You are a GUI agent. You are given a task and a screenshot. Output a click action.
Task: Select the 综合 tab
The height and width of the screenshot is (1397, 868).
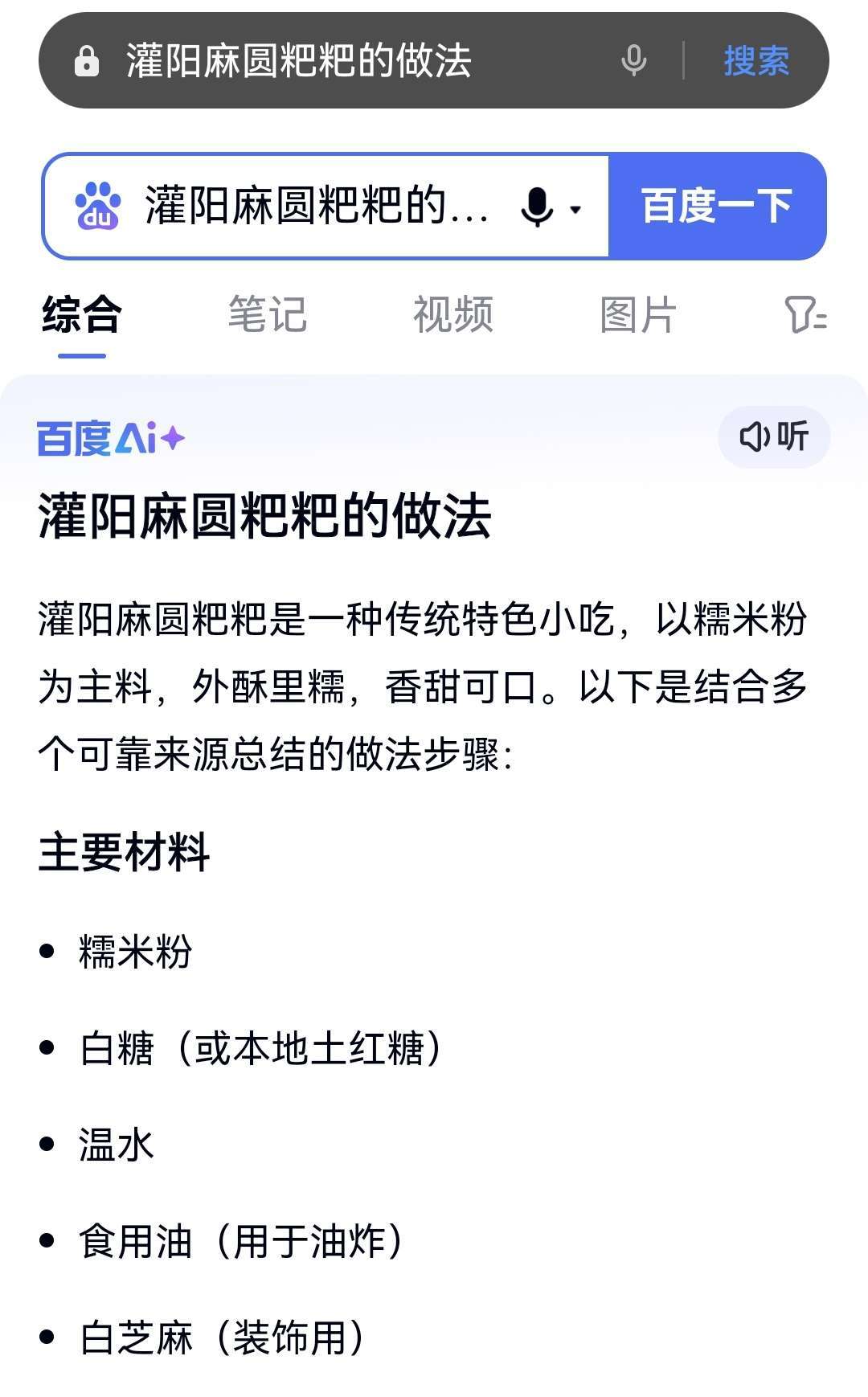tap(82, 313)
